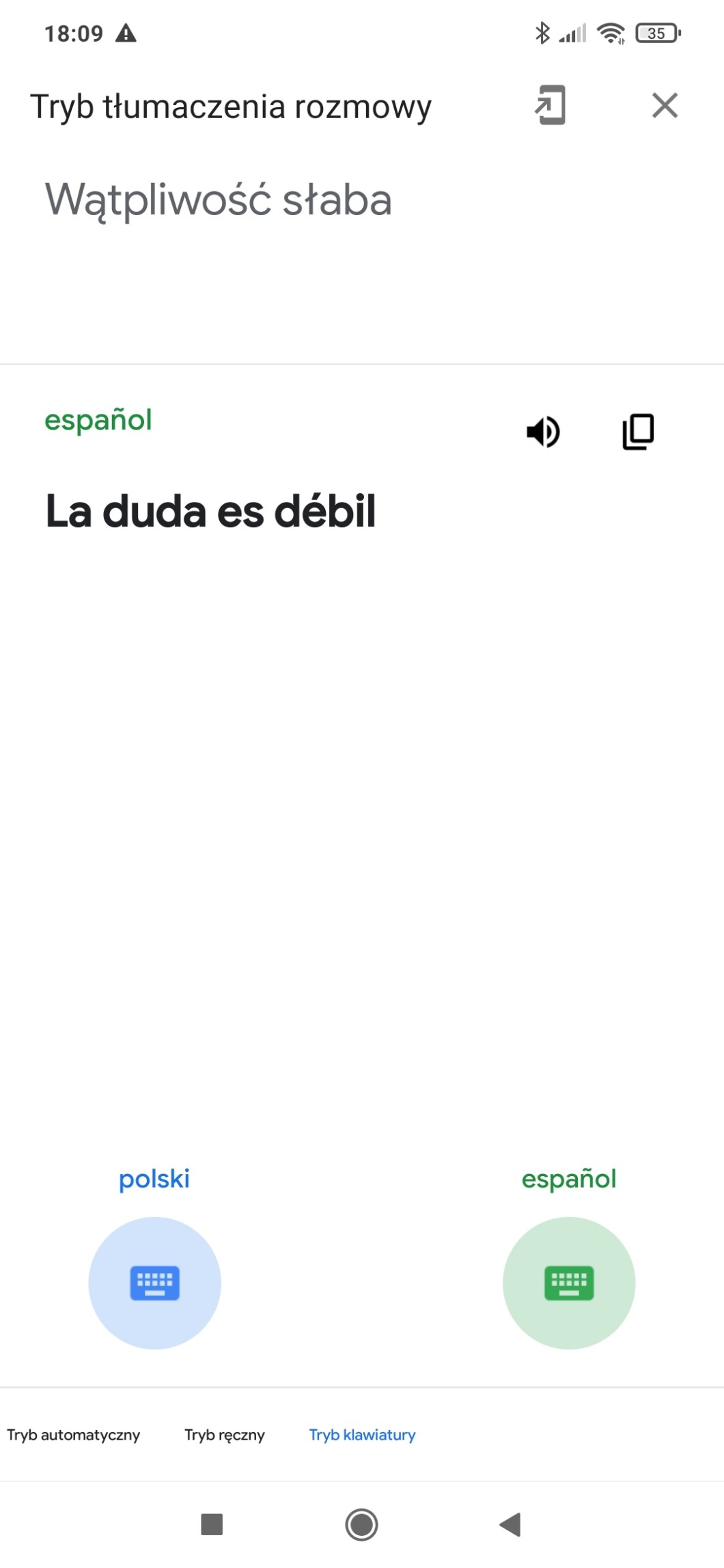Screen dimensions: 724x1568
Task: Tap the add-to-home-screen shortcut icon
Action: coord(551,105)
